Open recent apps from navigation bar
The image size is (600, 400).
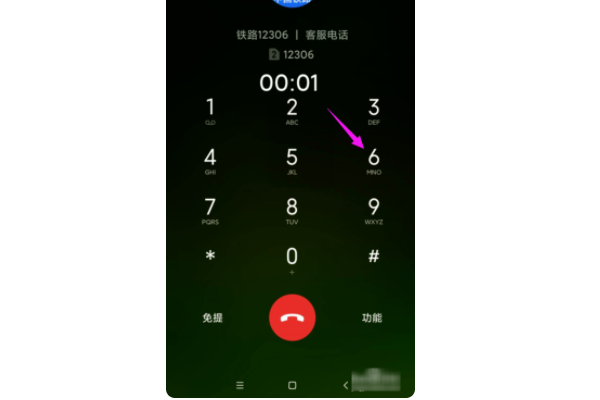(239, 385)
